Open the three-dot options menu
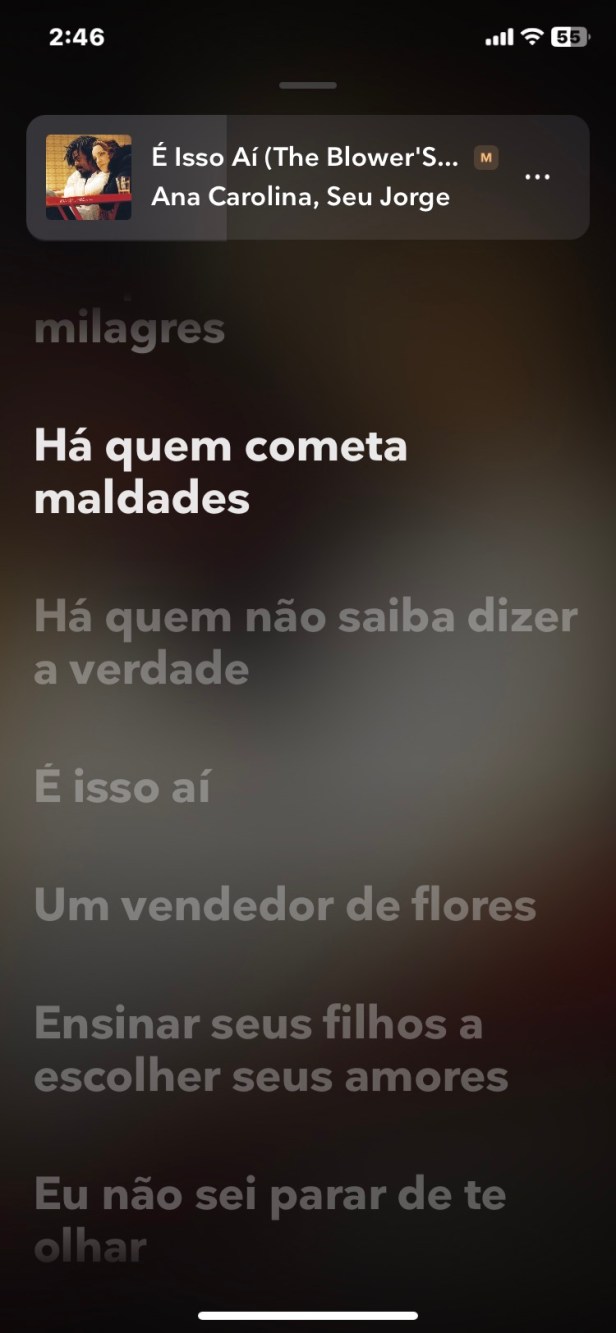This screenshot has width=616, height=1333. (x=537, y=177)
